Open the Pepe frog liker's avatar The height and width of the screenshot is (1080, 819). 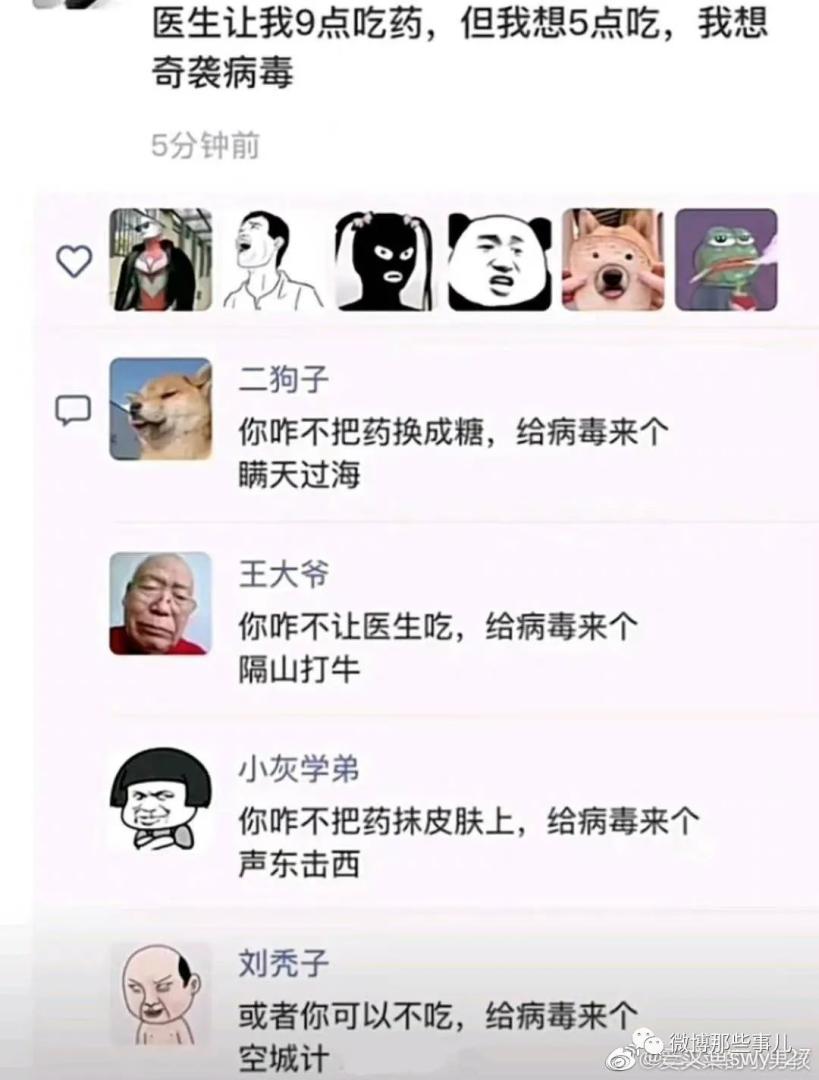pos(726,260)
